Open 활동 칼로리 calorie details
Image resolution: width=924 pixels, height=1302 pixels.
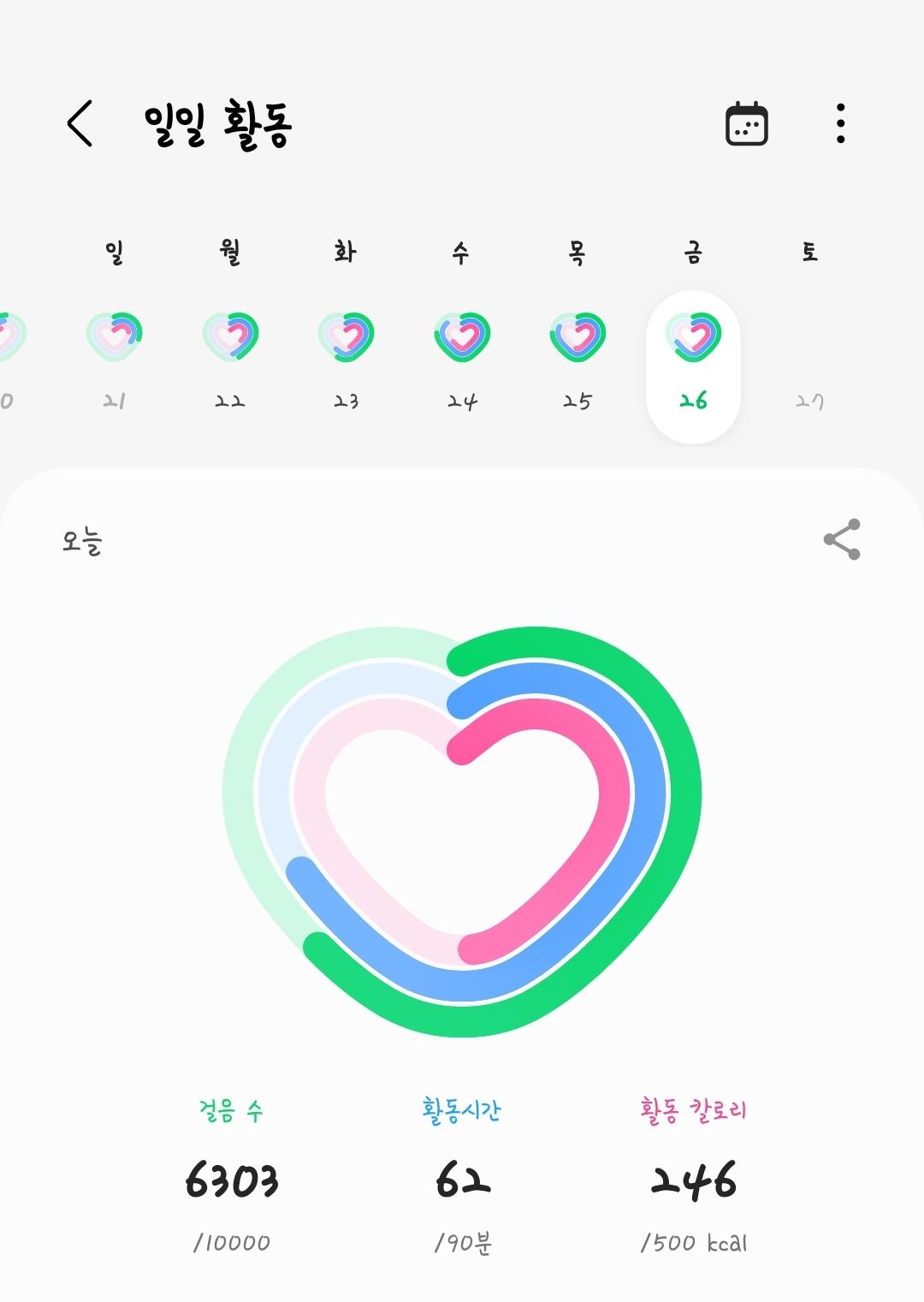point(693,1177)
